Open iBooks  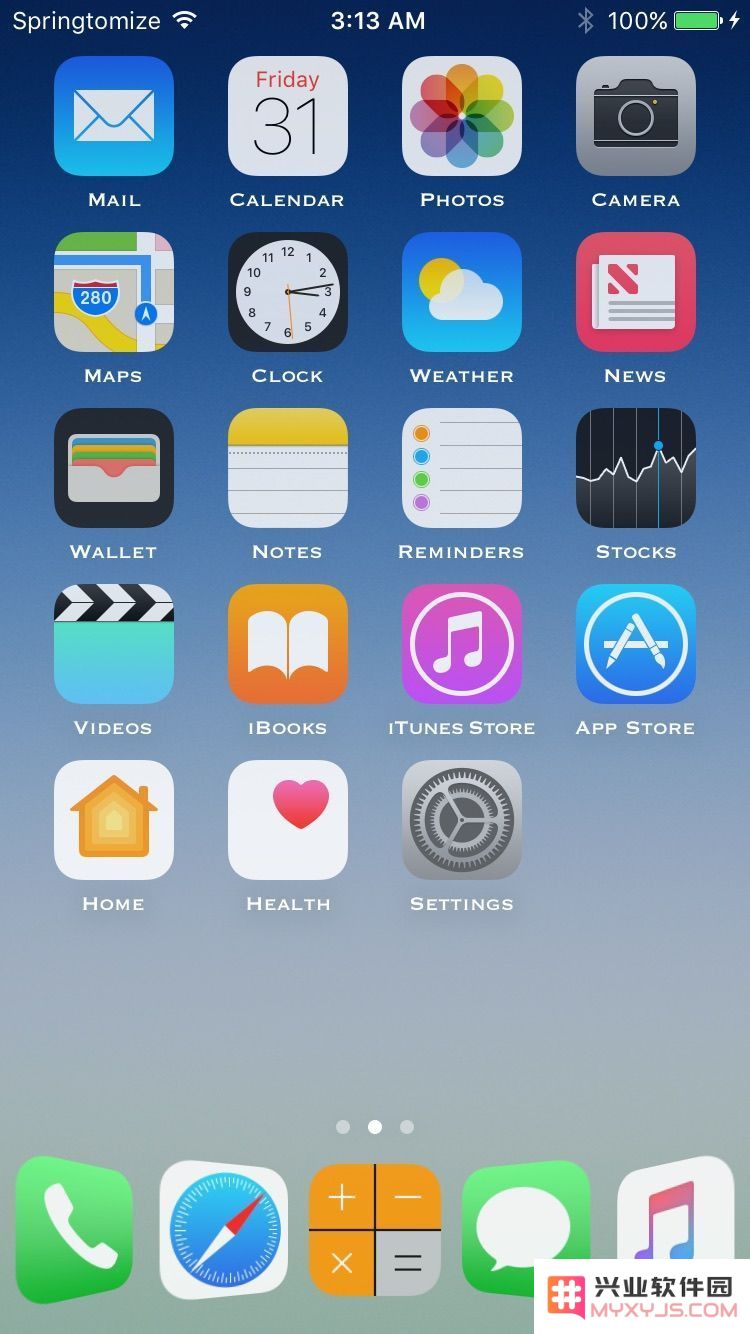[x=287, y=644]
